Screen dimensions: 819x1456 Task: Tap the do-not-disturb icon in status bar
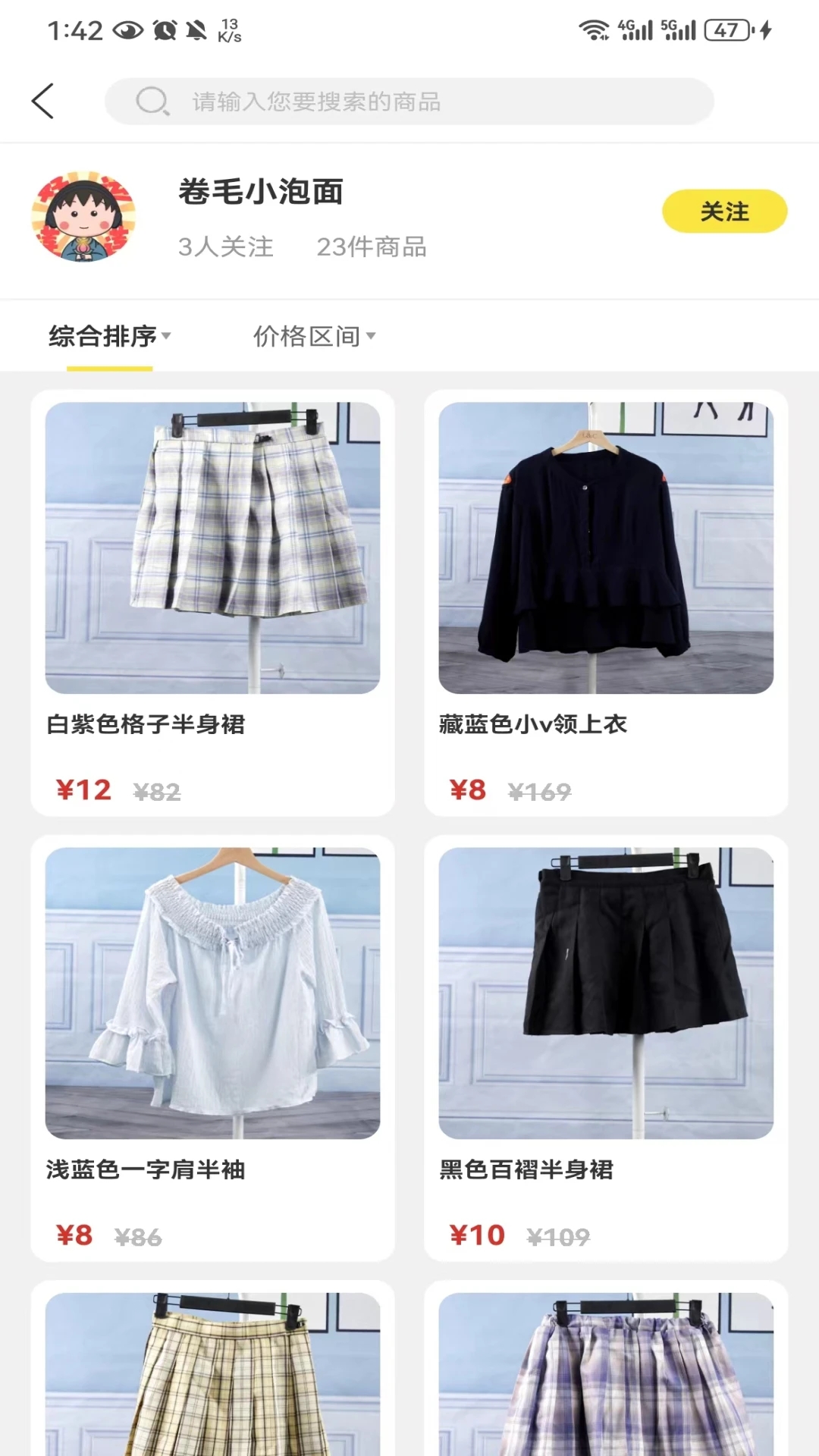coord(196,29)
